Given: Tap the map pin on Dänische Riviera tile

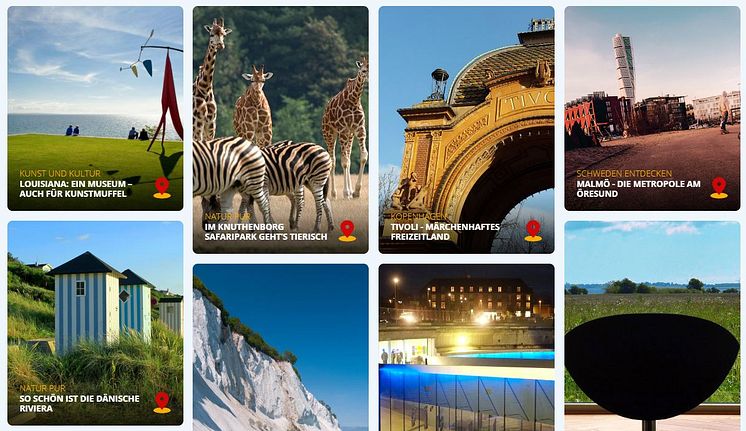Looking at the screenshot, I should 162,401.
